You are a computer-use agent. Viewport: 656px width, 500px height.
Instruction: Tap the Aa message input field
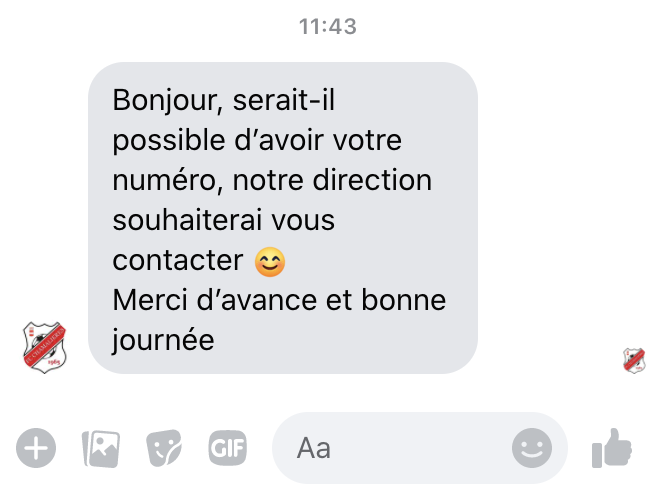[x=390, y=448]
